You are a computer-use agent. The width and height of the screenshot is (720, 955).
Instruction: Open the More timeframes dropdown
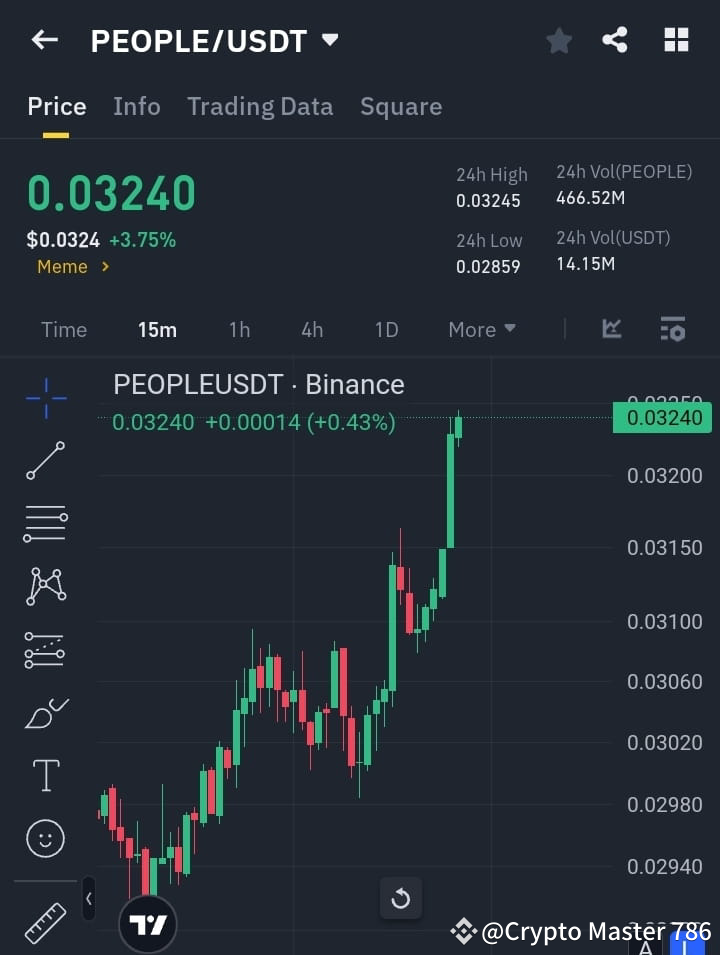pos(482,329)
